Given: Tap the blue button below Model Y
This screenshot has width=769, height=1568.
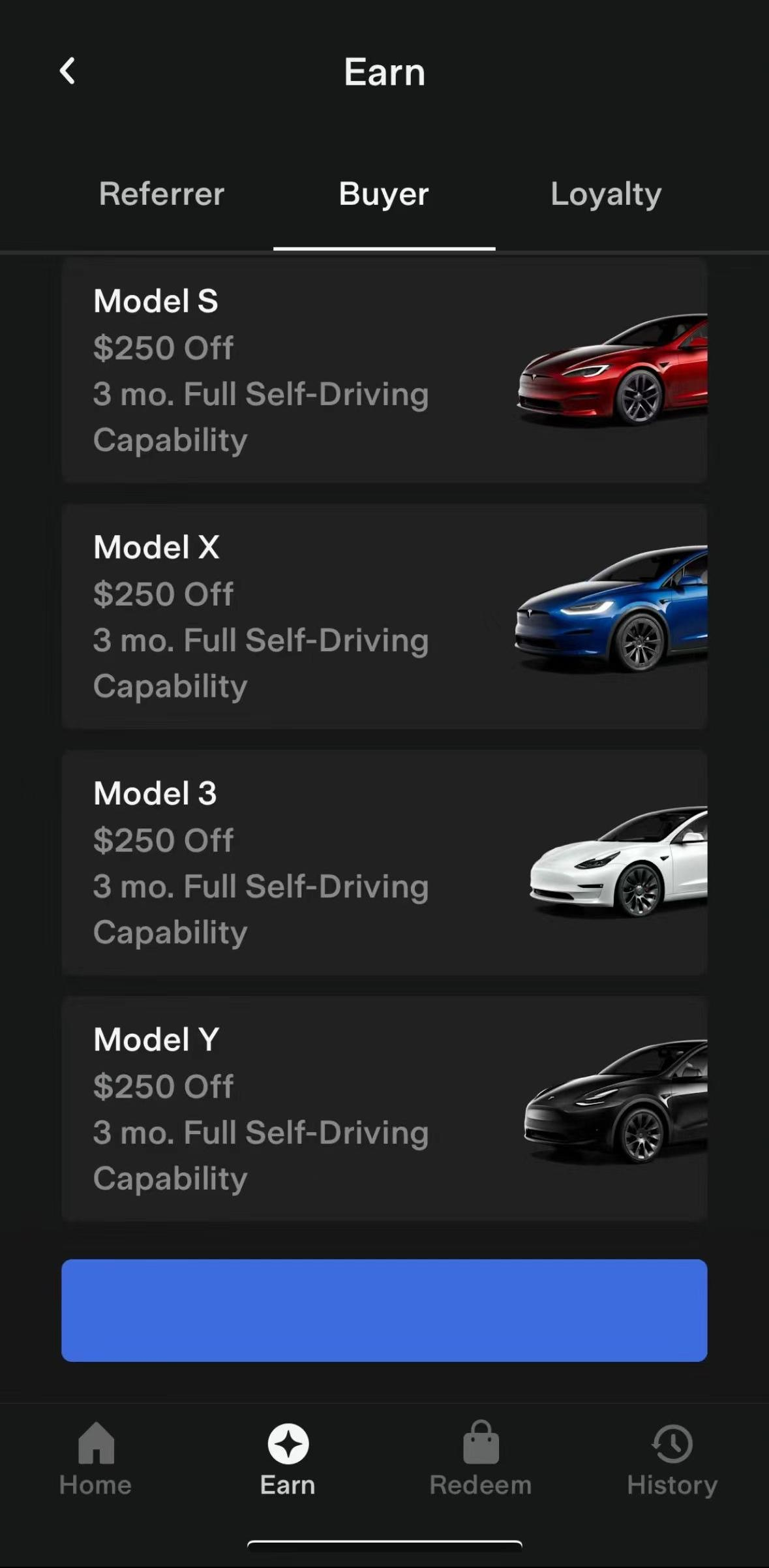Looking at the screenshot, I should 384,1310.
